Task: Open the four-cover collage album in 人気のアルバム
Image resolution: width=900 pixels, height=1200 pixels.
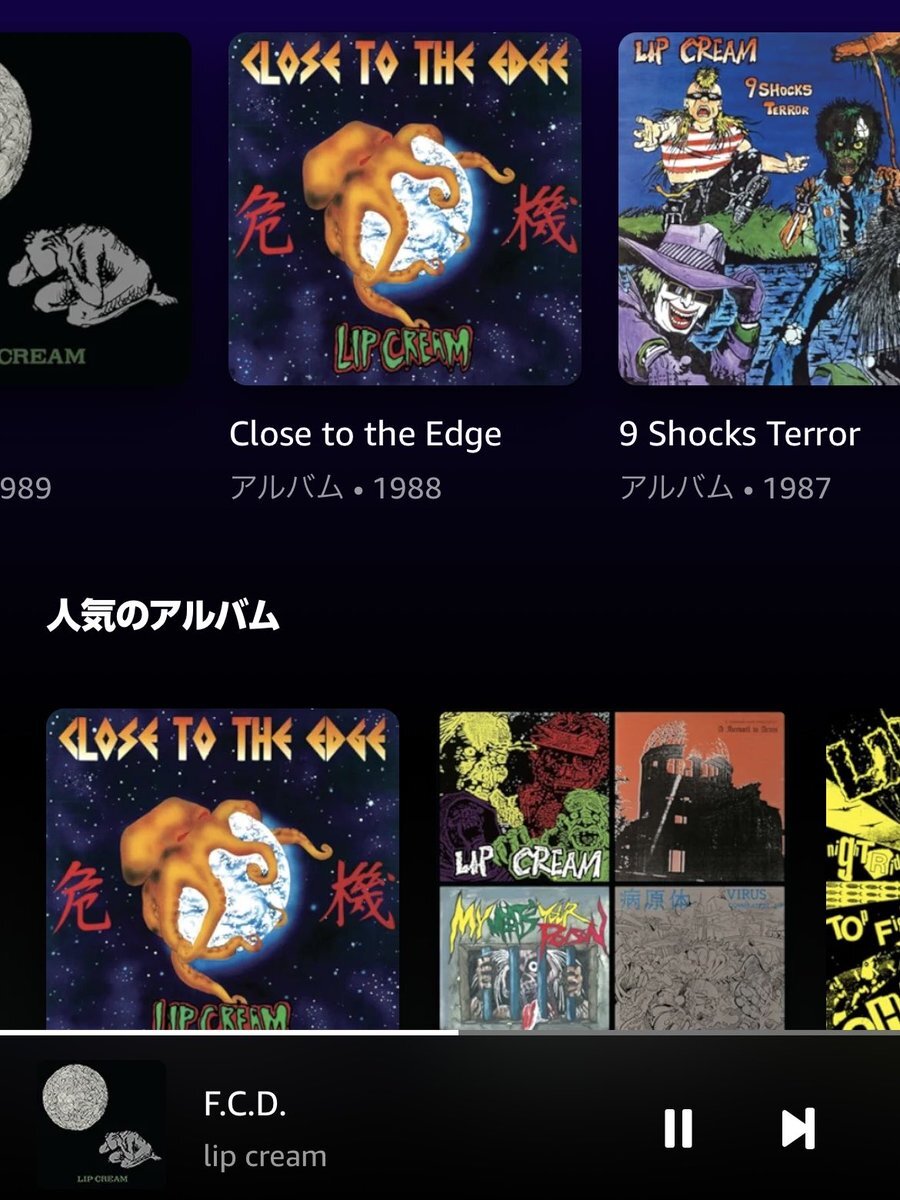Action: (x=612, y=868)
